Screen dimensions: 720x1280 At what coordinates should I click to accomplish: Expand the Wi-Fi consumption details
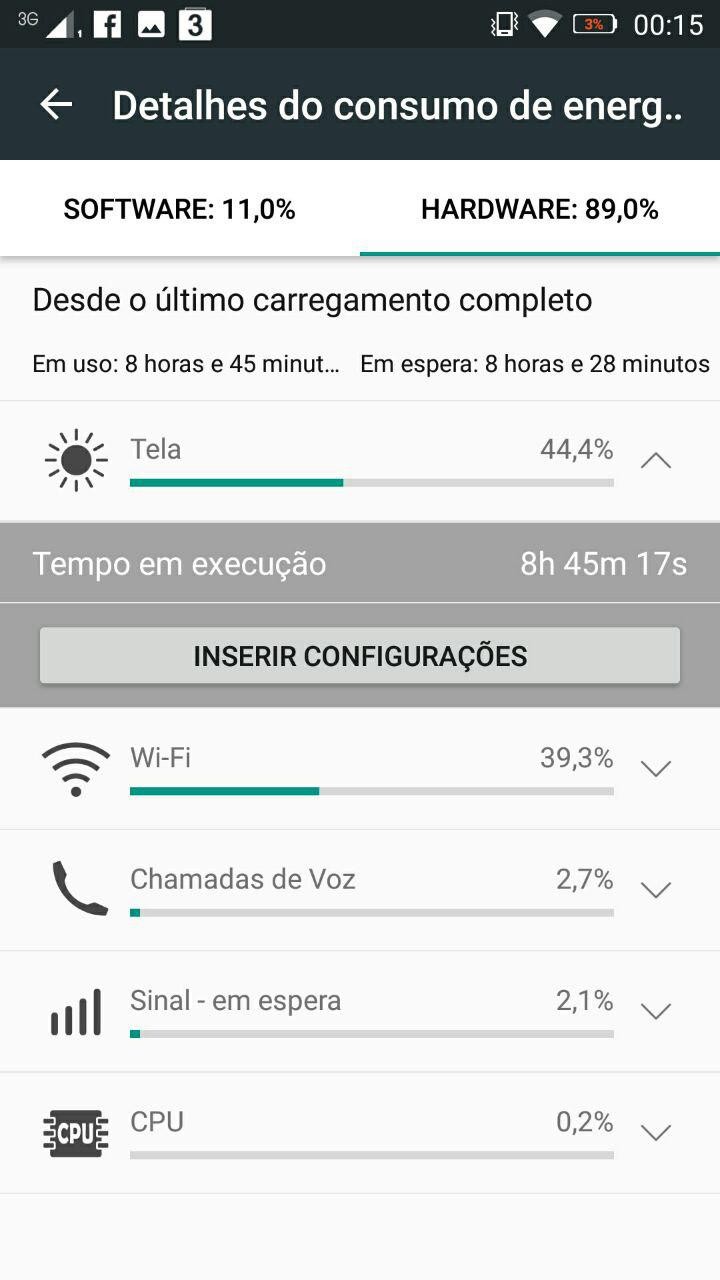click(656, 769)
